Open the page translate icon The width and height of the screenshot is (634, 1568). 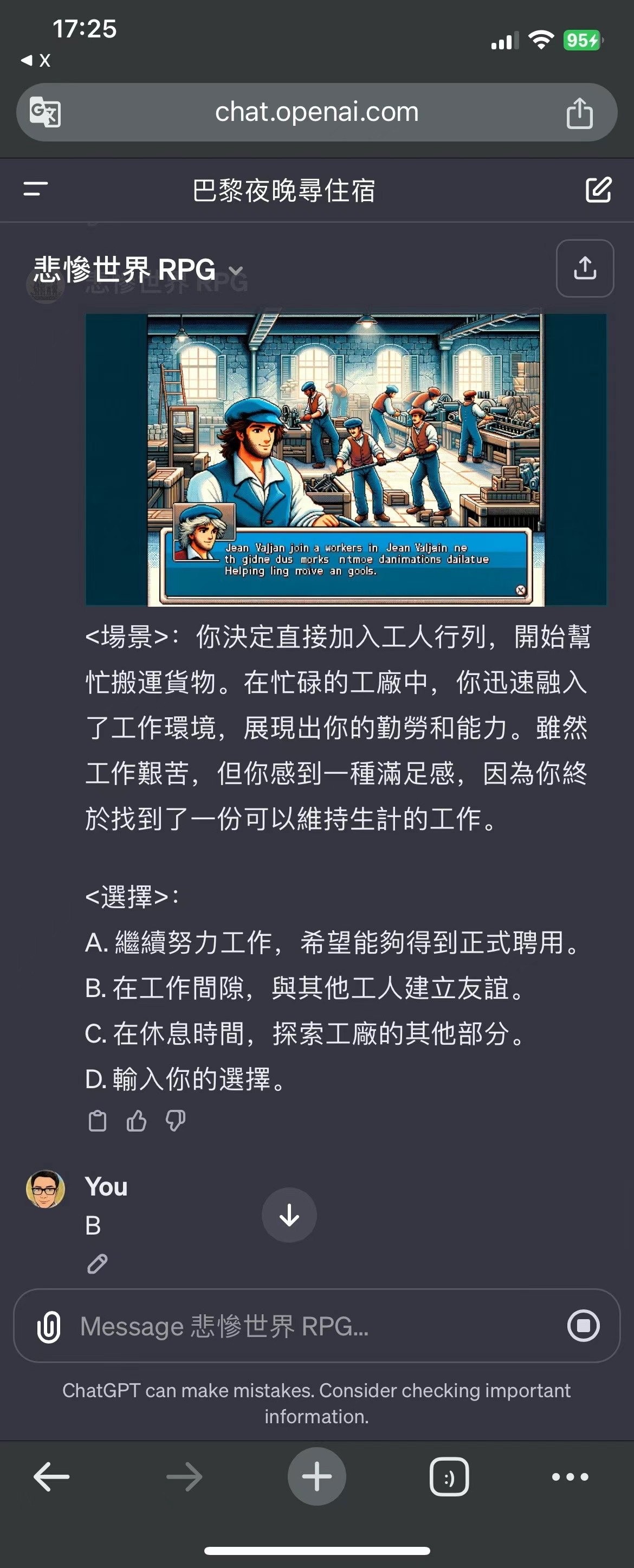coord(46,112)
